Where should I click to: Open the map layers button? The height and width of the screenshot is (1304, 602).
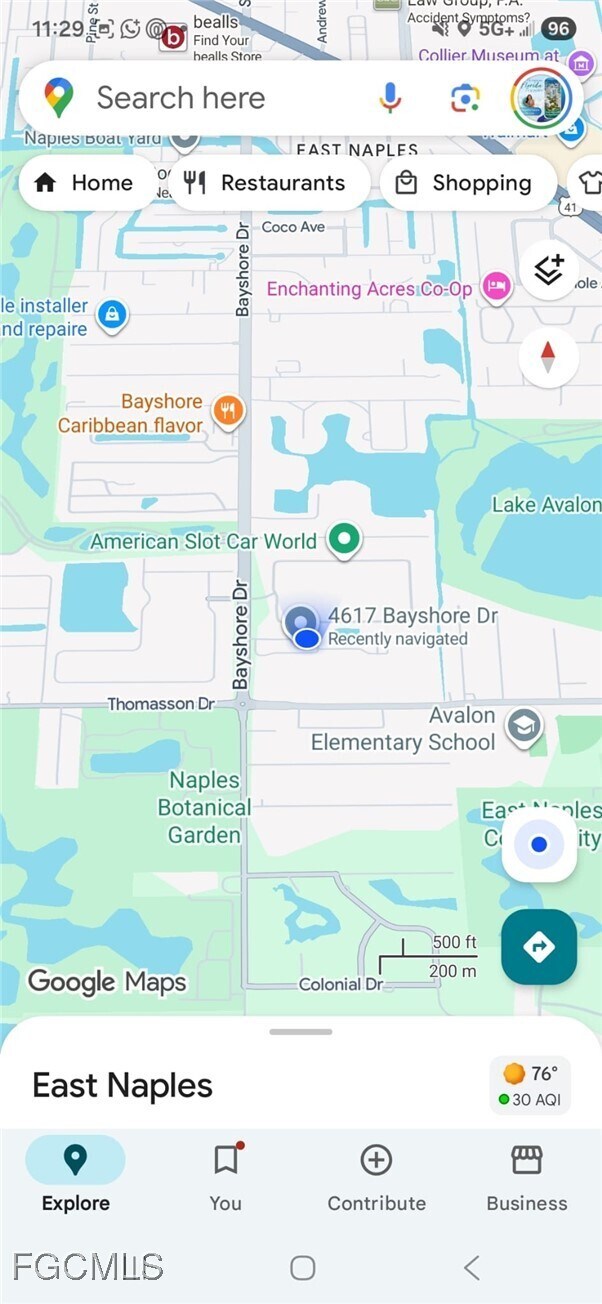point(549,270)
